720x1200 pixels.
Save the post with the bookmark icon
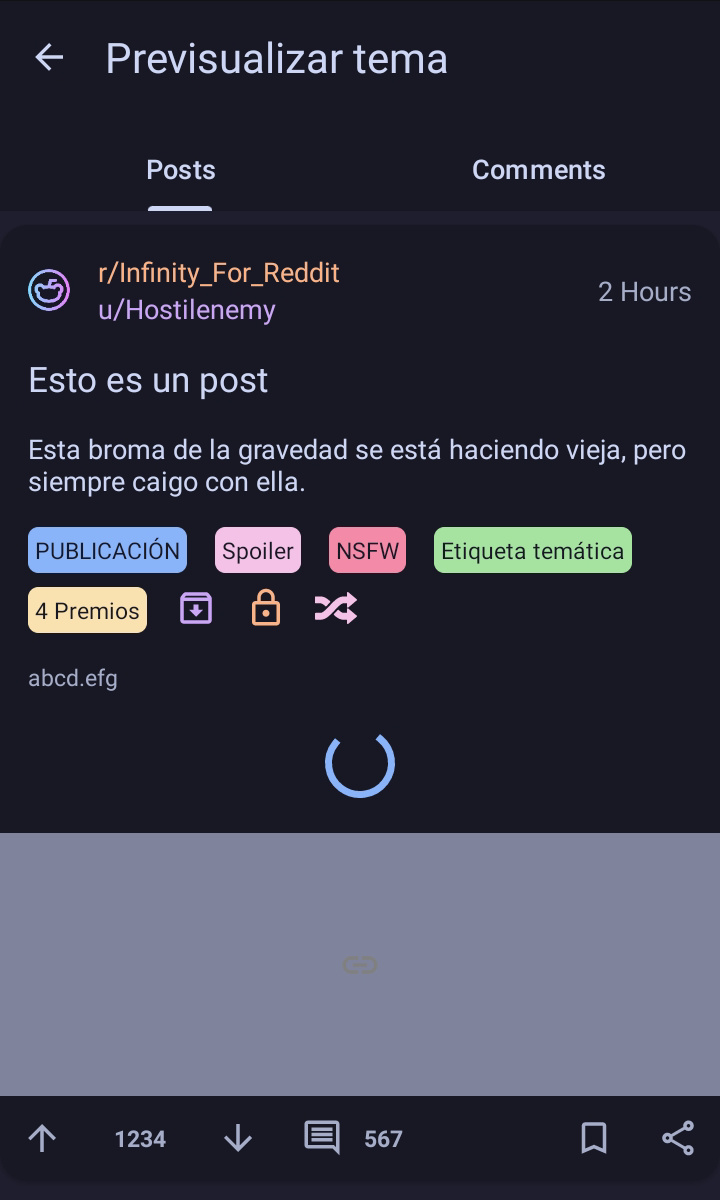click(x=594, y=1138)
